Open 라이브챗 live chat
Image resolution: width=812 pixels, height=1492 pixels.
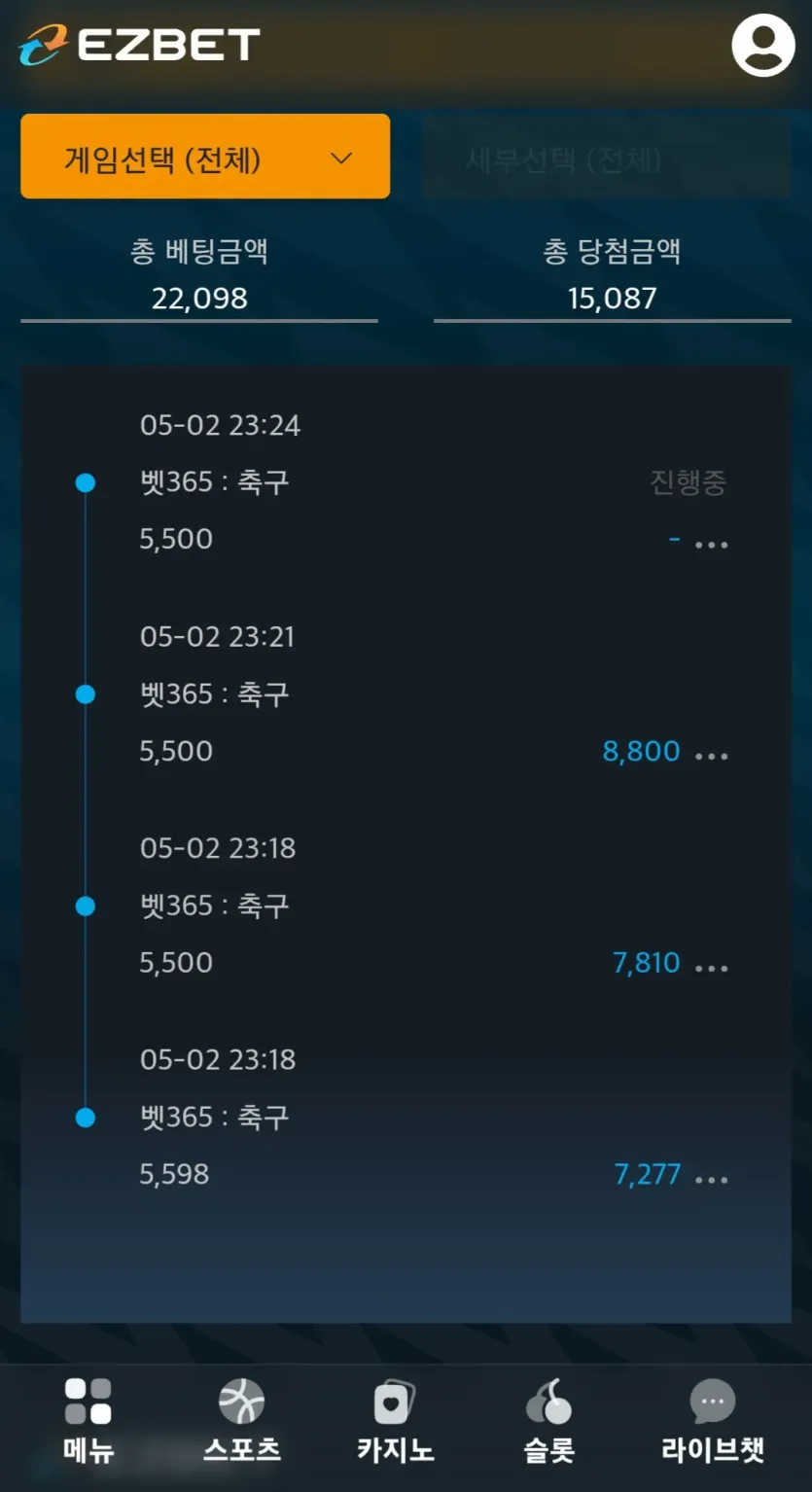coord(712,1421)
